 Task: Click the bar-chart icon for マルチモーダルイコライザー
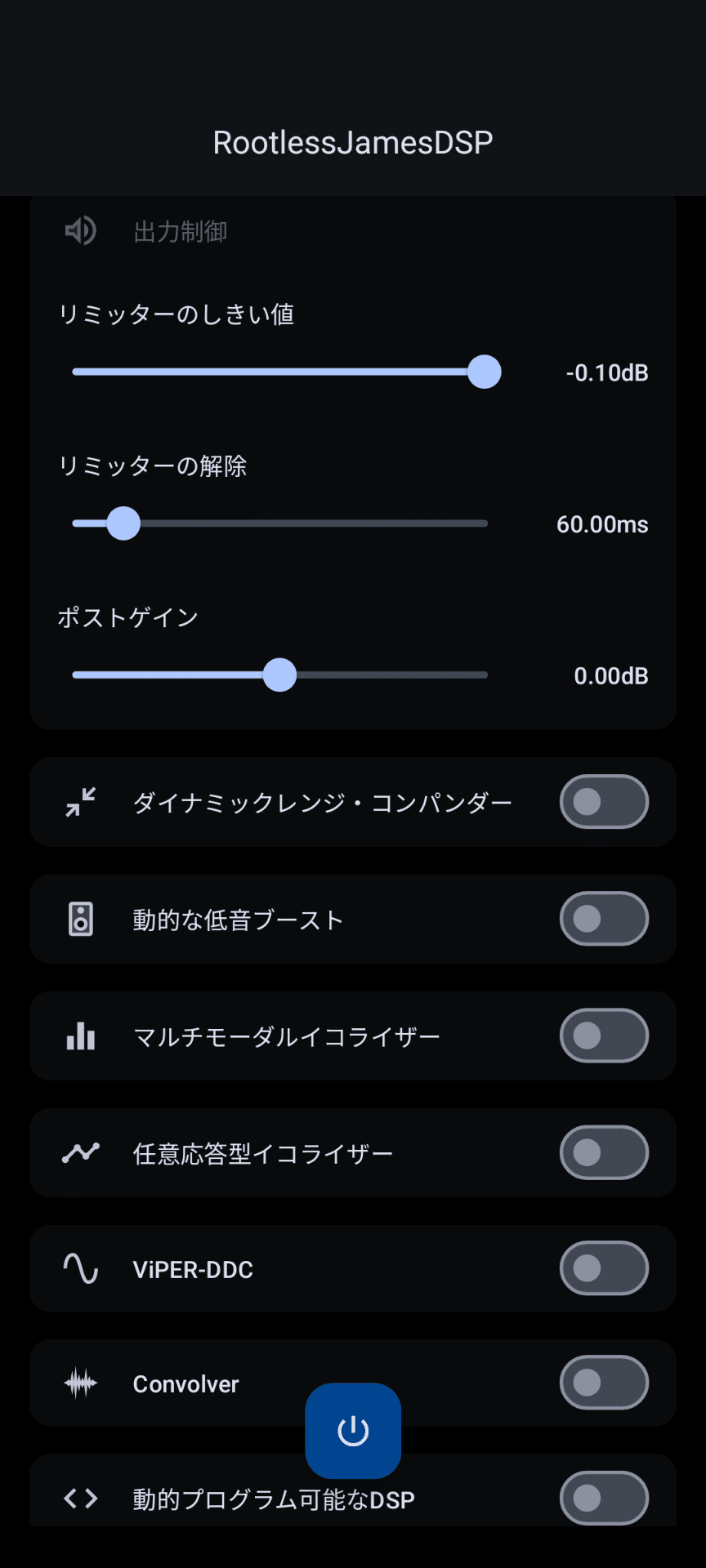[x=79, y=1035]
